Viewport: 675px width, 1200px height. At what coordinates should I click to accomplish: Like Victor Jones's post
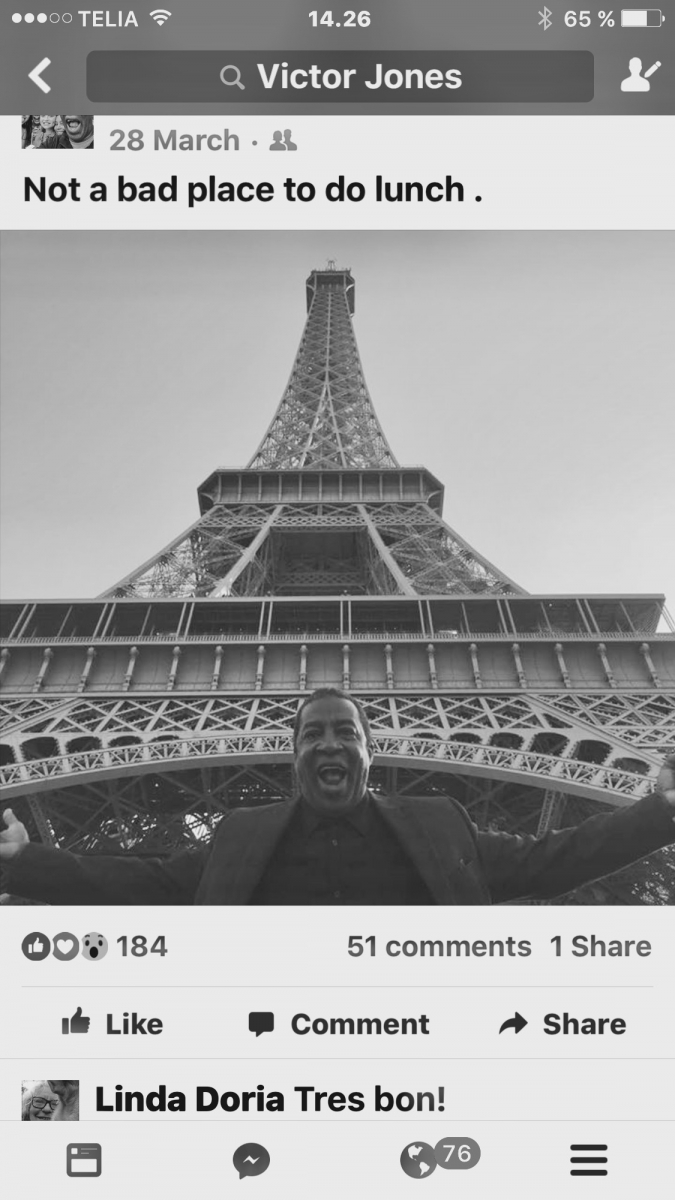[x=112, y=1023]
